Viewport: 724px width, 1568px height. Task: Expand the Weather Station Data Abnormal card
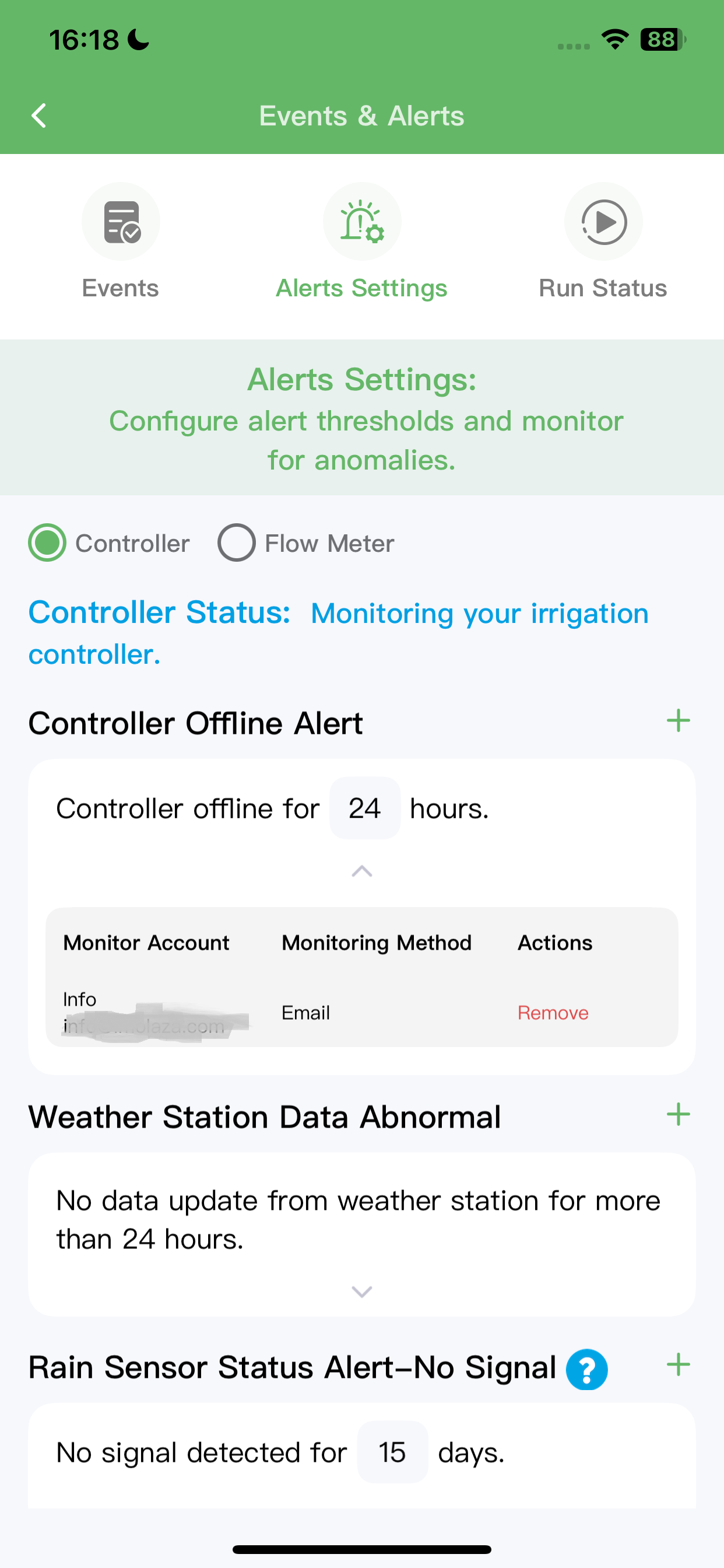tap(362, 1291)
